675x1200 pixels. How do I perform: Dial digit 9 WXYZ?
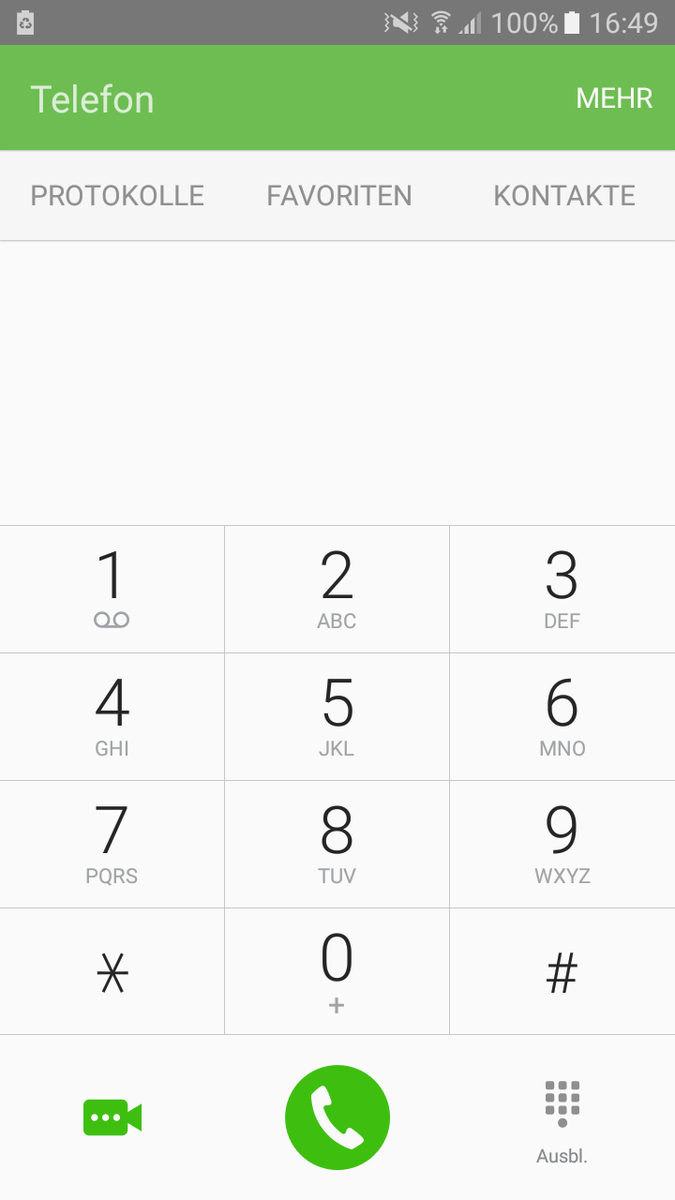click(562, 844)
